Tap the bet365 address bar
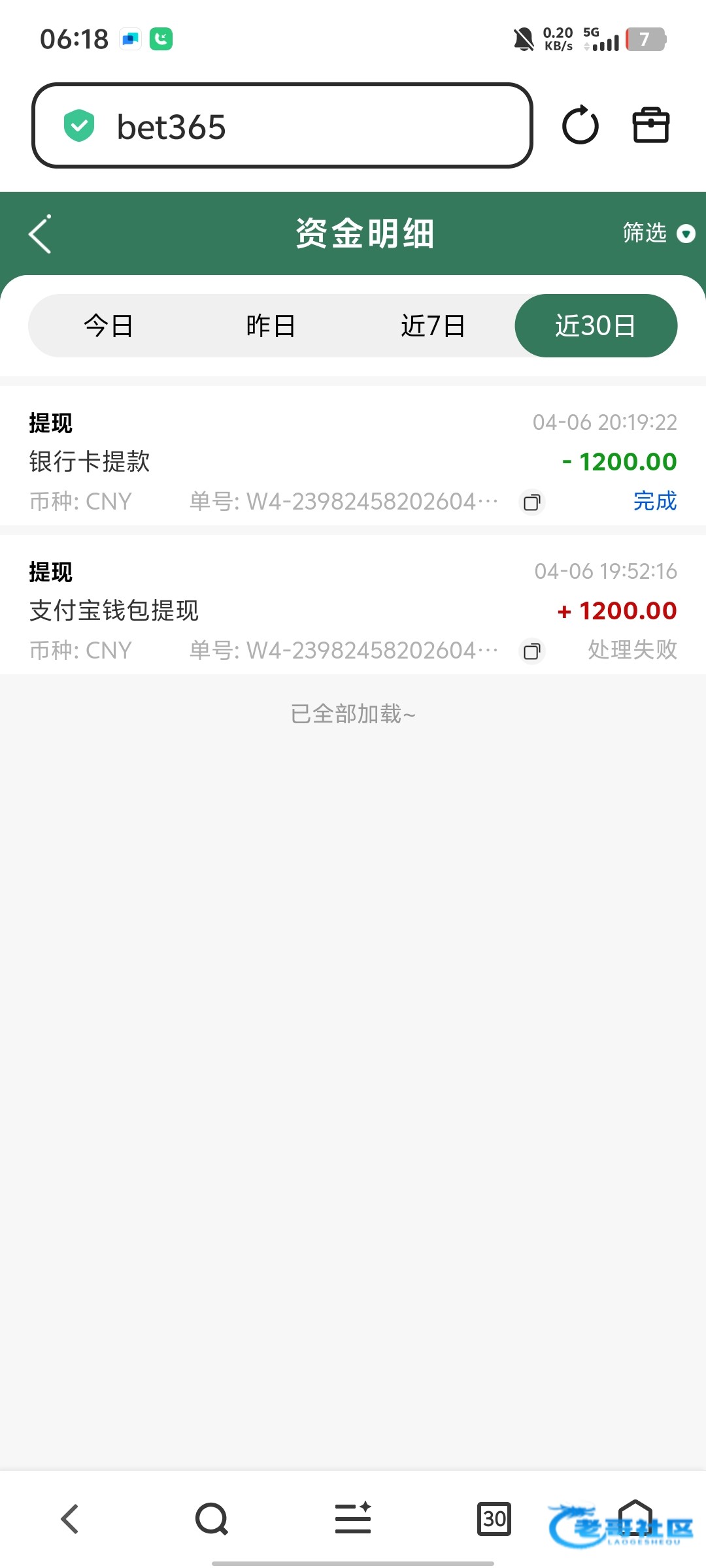 [281, 126]
